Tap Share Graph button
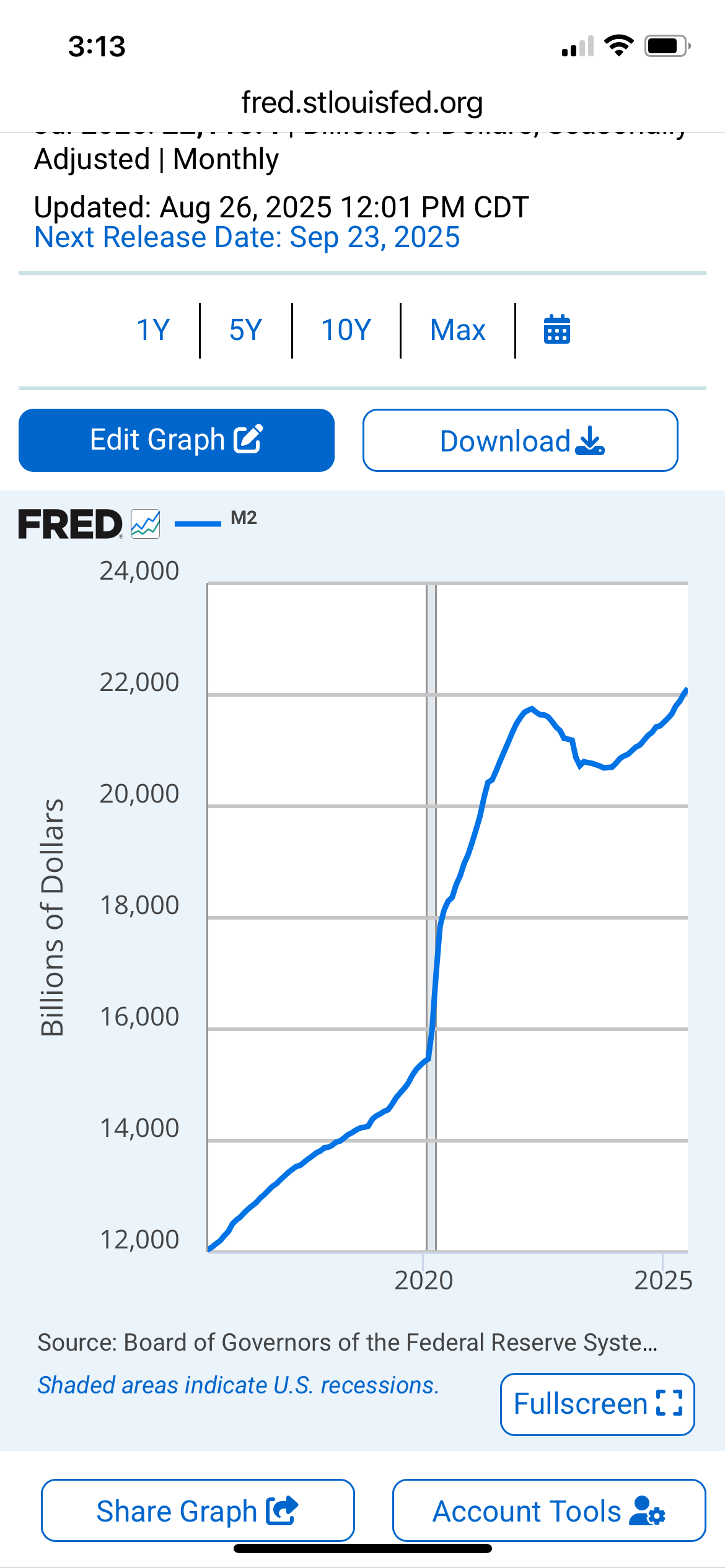The width and height of the screenshot is (725, 1568). pos(198,1510)
